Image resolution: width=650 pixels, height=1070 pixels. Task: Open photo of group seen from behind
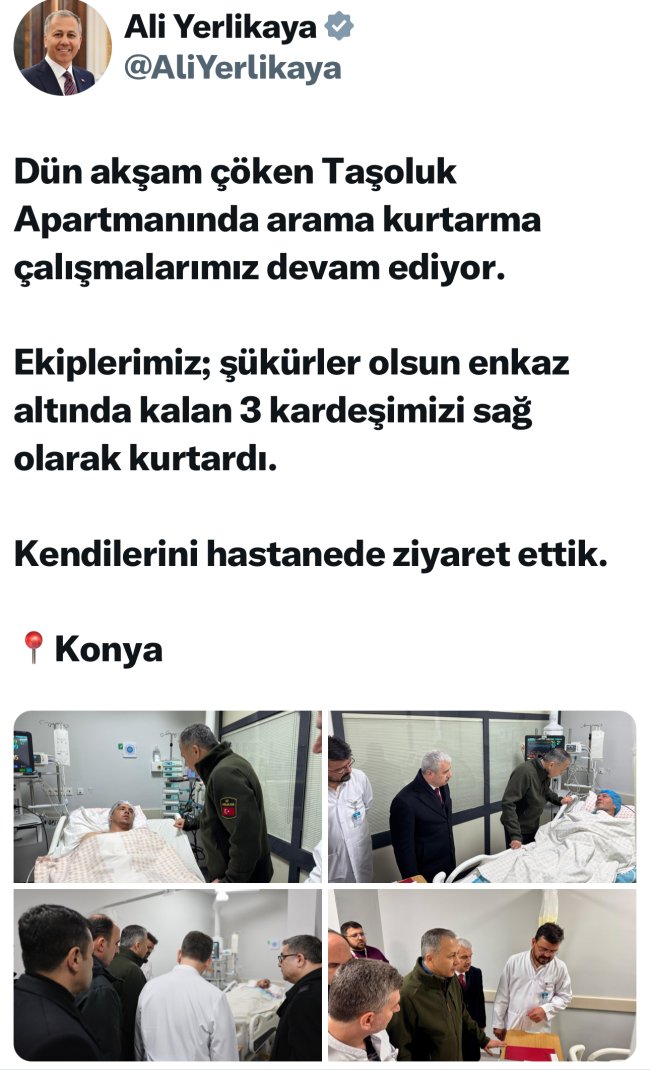(167, 974)
